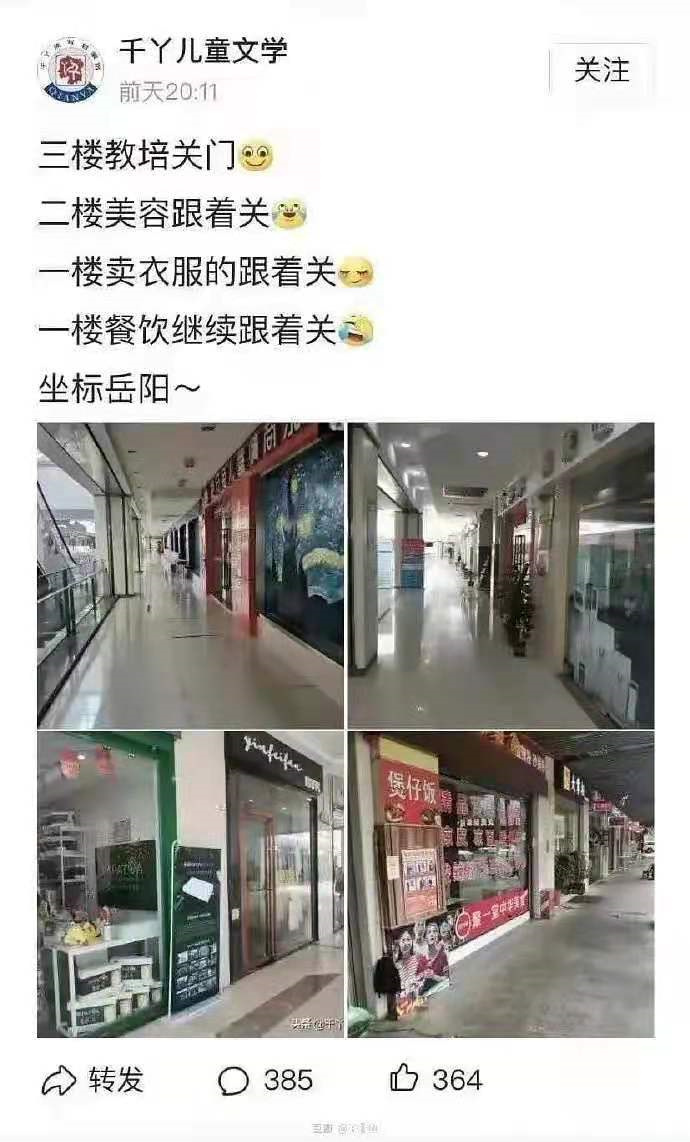This screenshot has width=690, height=1142.
Task: Like this post with 364 likes
Action: pyautogui.click(x=436, y=1080)
